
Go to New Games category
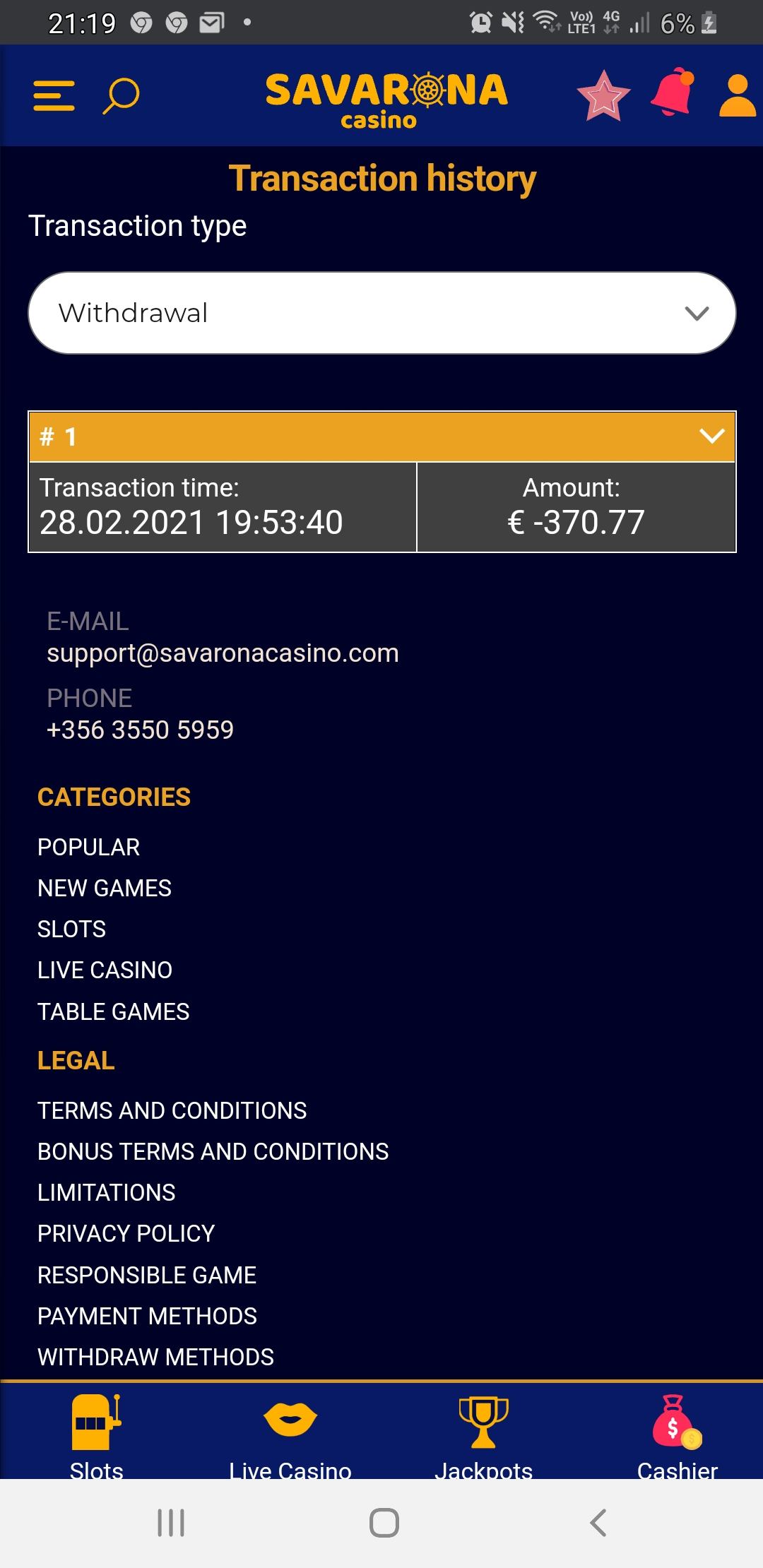[x=105, y=888]
